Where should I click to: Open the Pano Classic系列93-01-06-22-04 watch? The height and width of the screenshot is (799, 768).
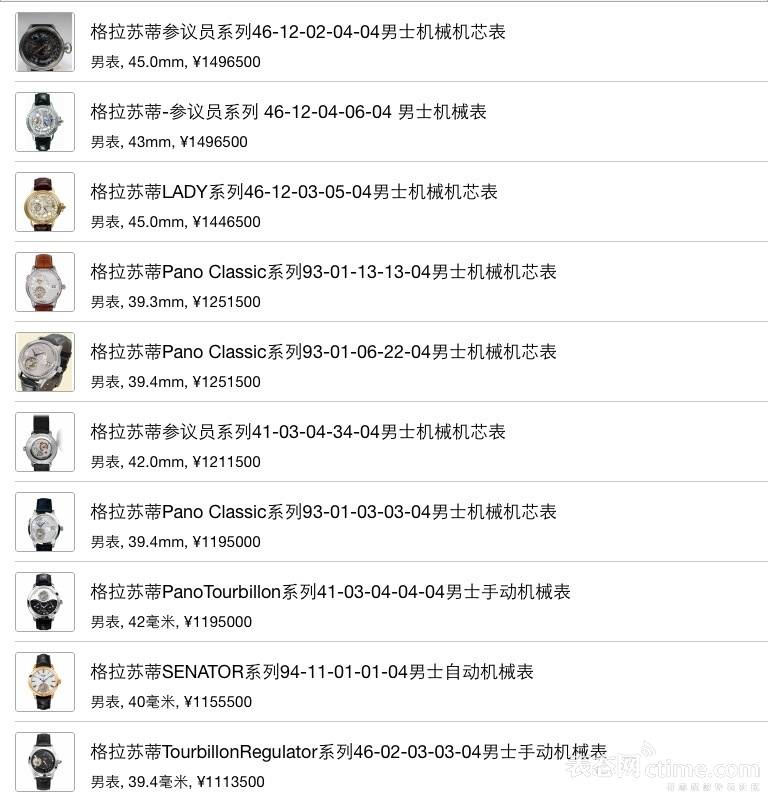pos(323,352)
